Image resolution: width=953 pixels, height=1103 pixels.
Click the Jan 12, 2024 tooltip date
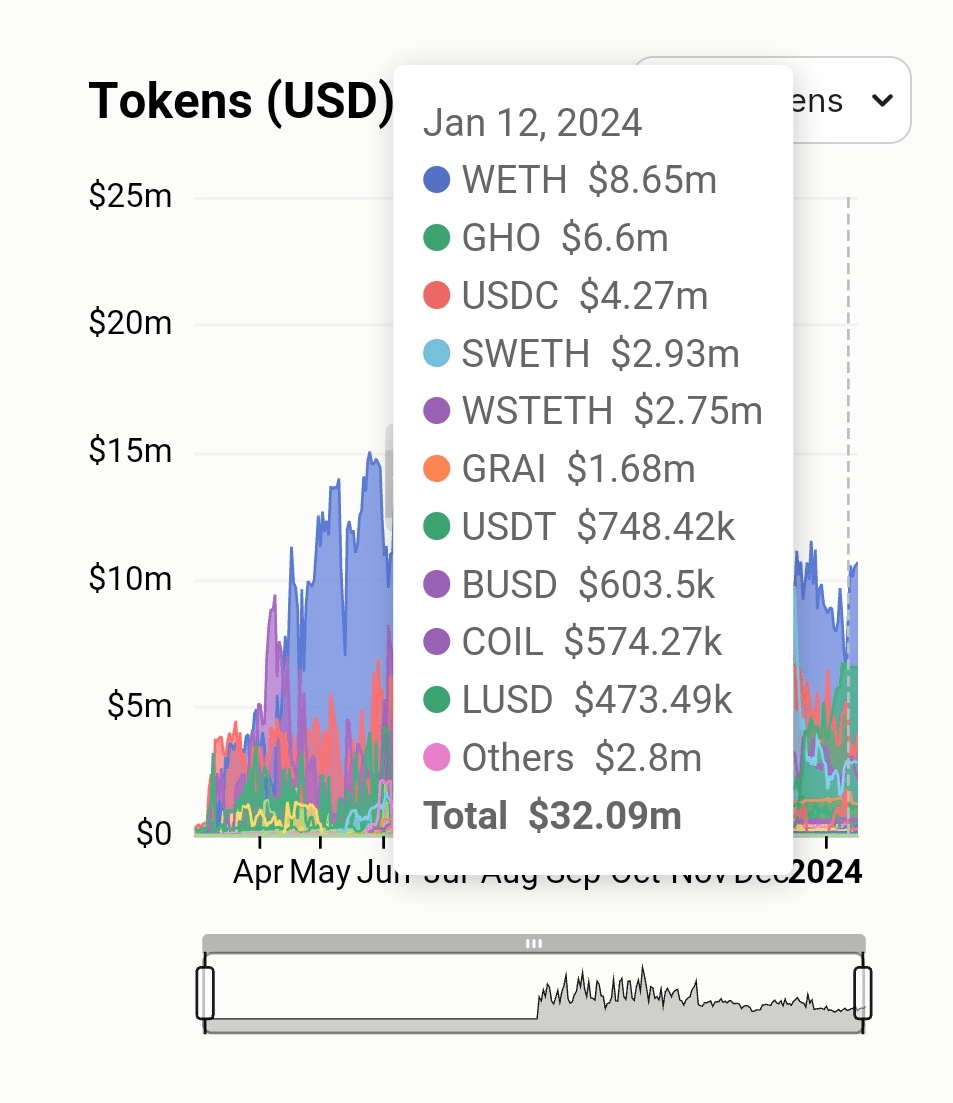[535, 121]
